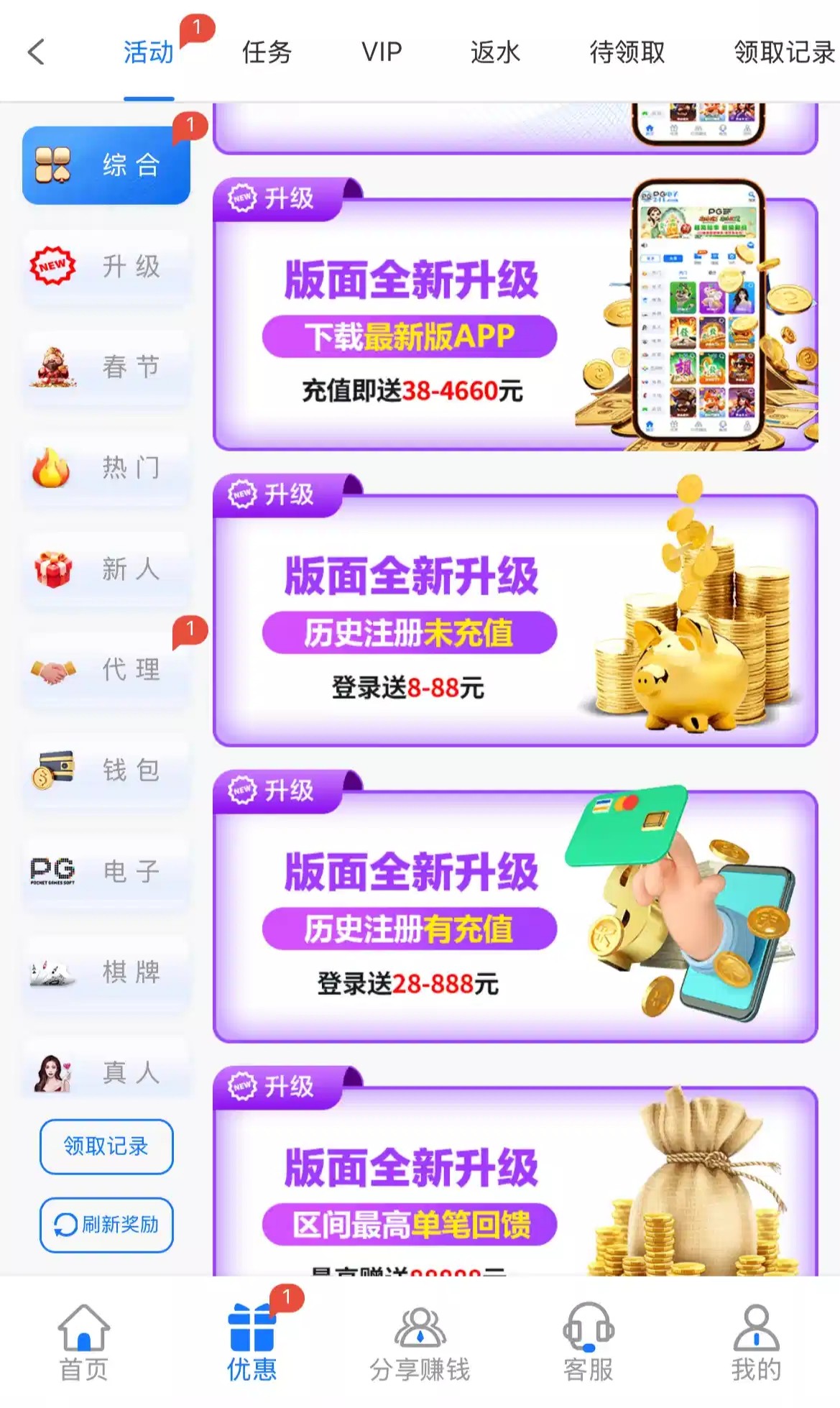Image resolution: width=840 pixels, height=1408 pixels.
Task: Select the 春节 category in the sidebar
Action: tap(106, 367)
